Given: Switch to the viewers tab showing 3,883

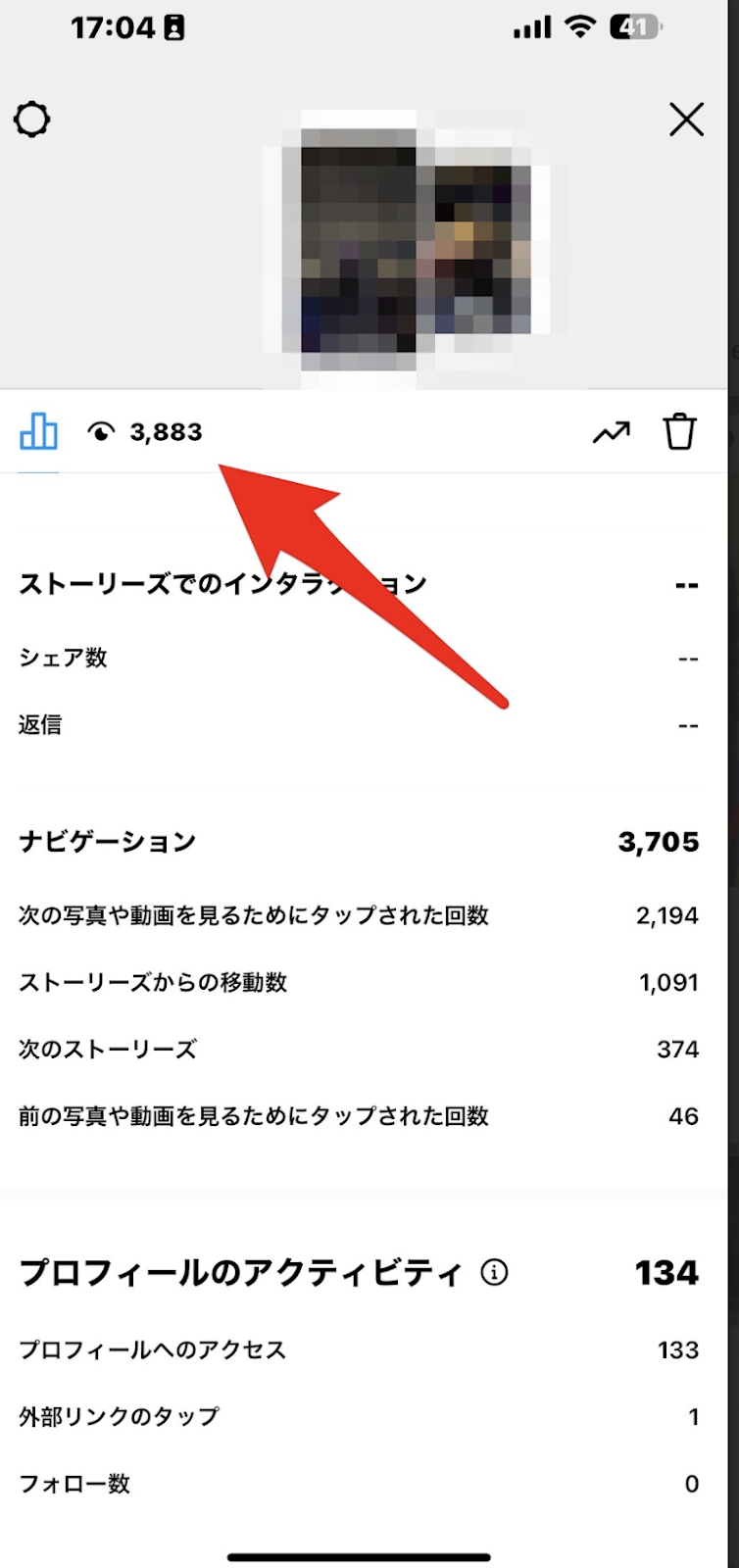Looking at the screenshot, I should 145,432.
